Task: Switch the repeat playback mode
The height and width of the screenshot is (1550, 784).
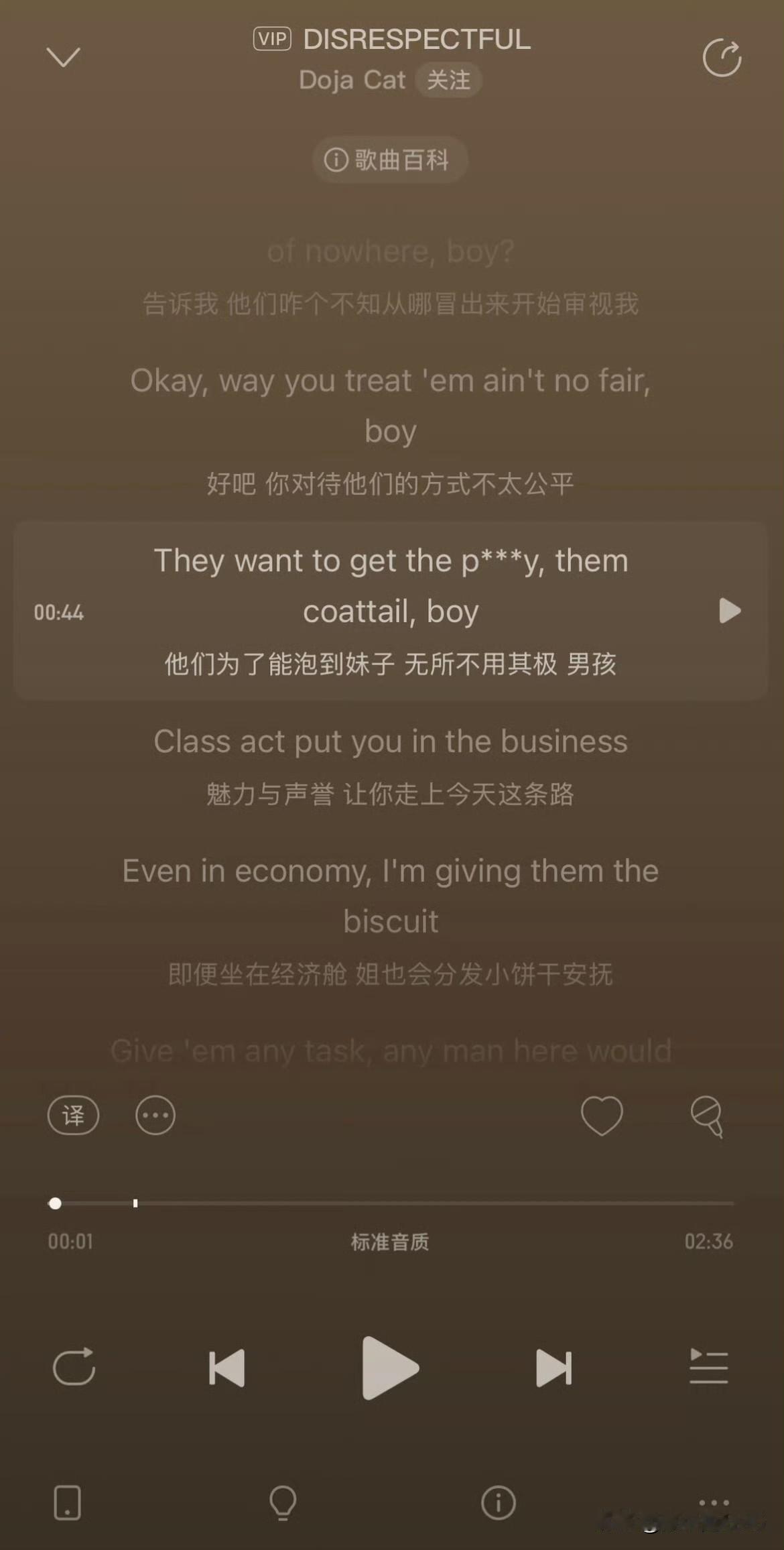Action: tap(76, 1368)
